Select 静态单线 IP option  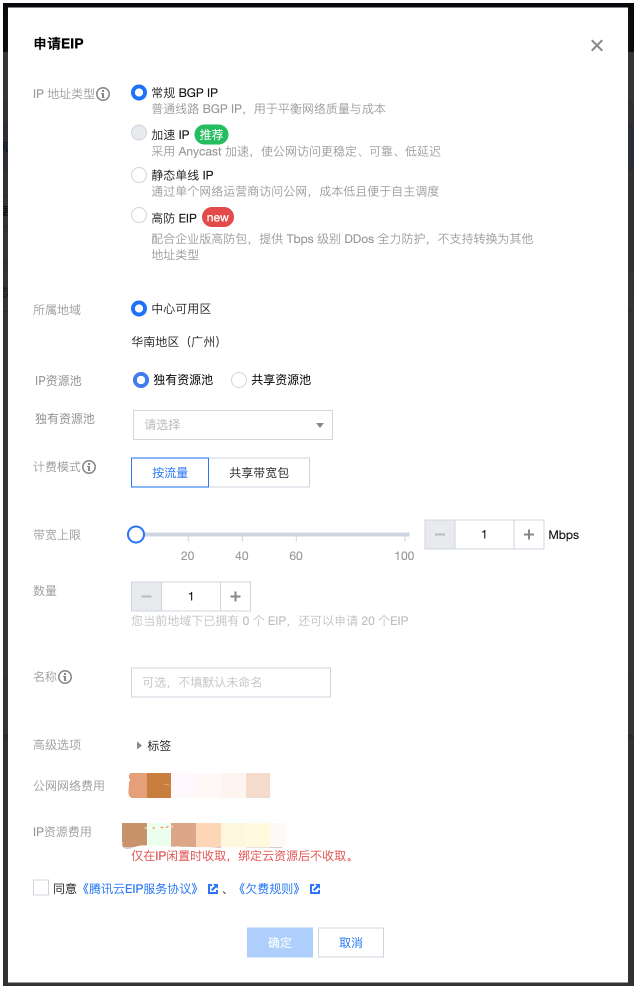pos(140,175)
